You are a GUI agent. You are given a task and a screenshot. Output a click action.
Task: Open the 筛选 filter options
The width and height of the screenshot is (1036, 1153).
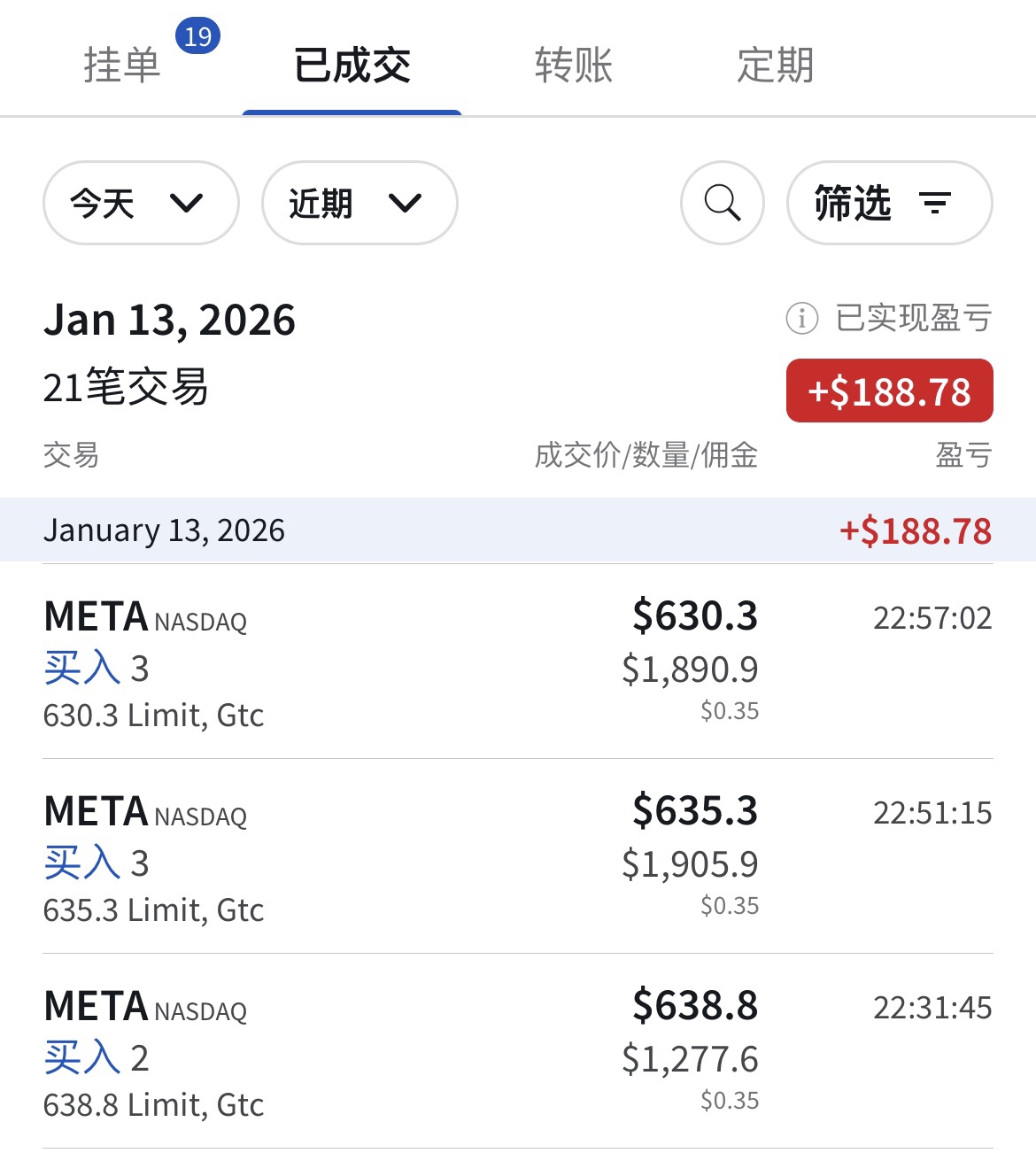(x=889, y=203)
